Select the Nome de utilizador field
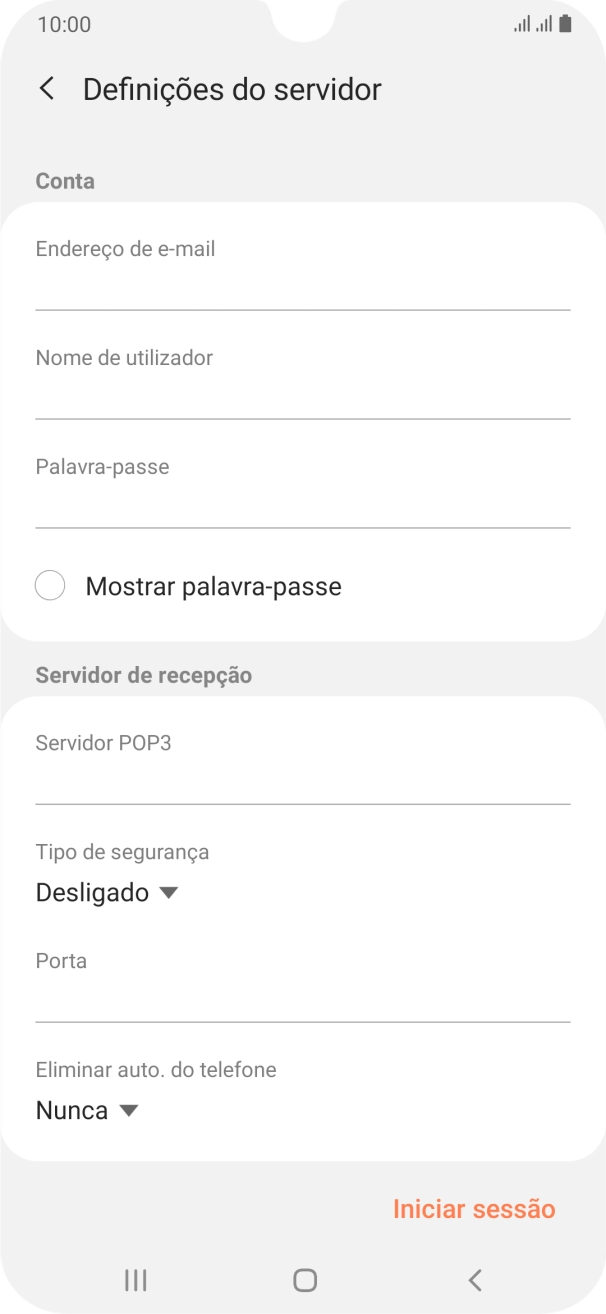606x1314 pixels. coord(302,396)
